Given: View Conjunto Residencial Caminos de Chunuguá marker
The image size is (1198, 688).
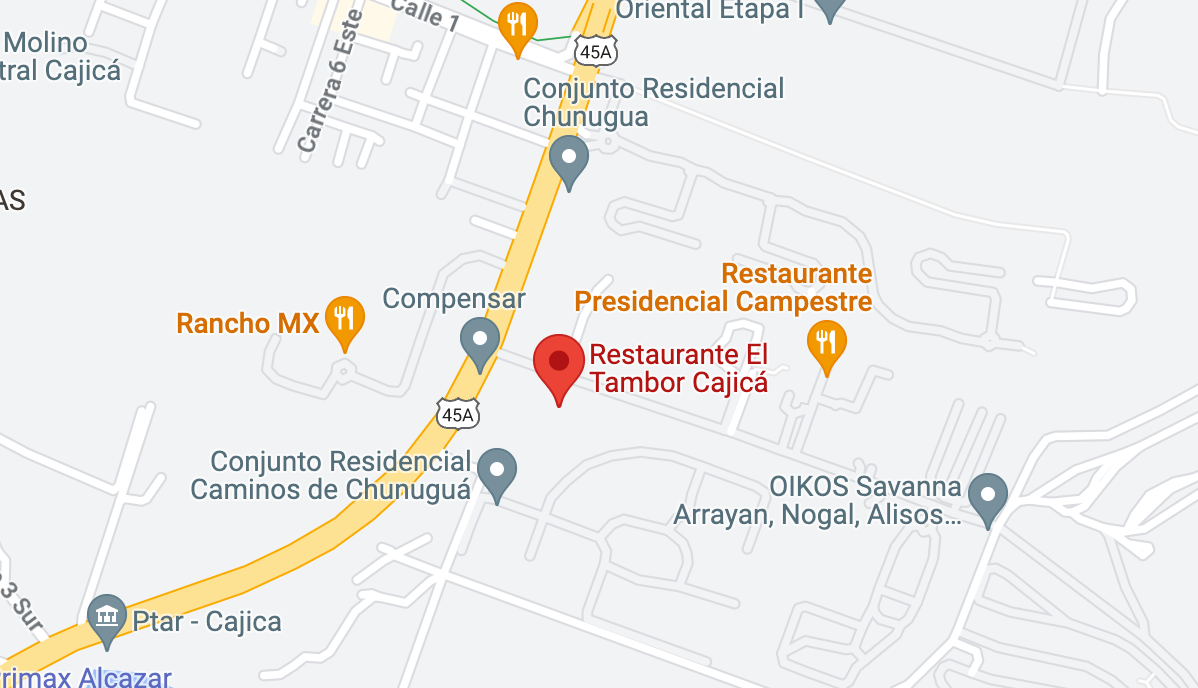Looking at the screenshot, I should [497, 471].
